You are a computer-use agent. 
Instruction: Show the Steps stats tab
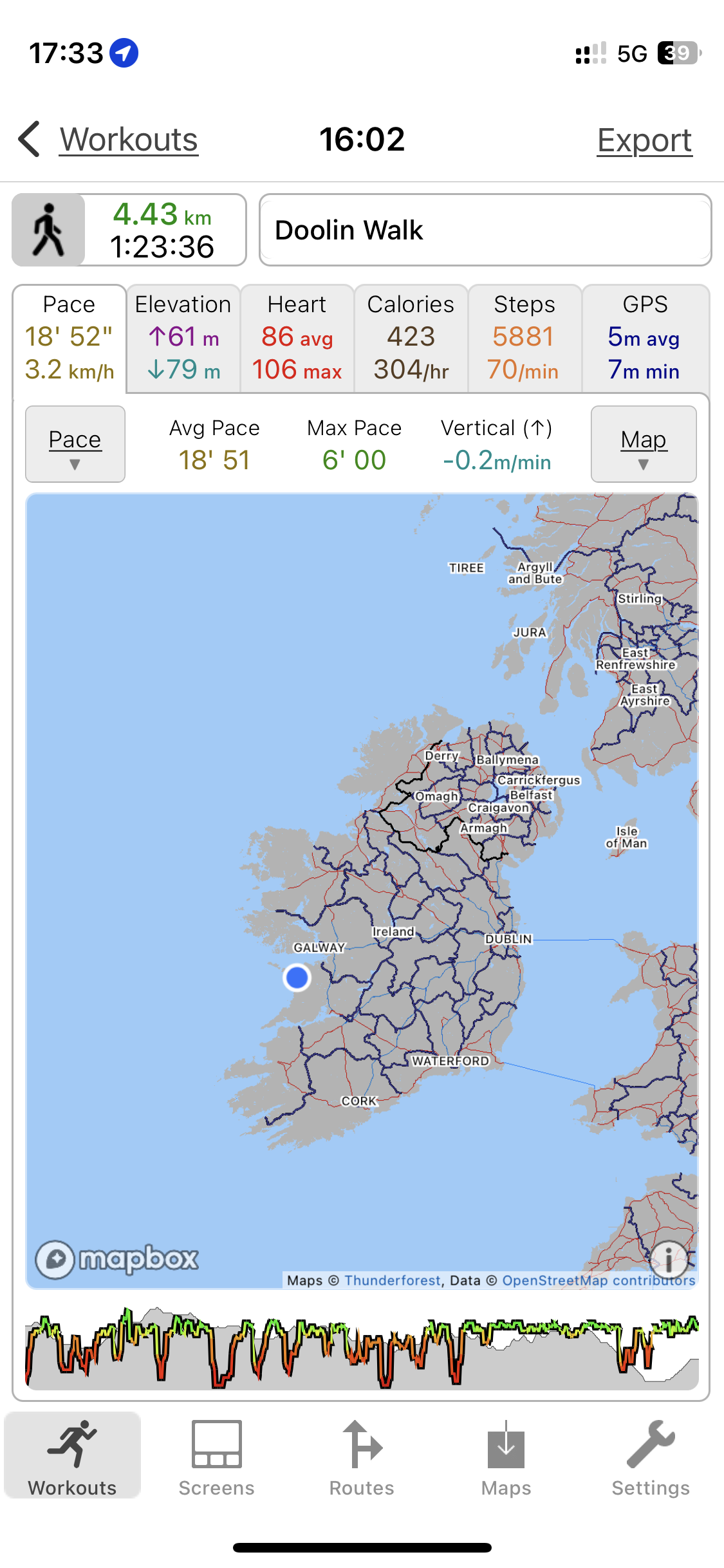click(x=524, y=338)
